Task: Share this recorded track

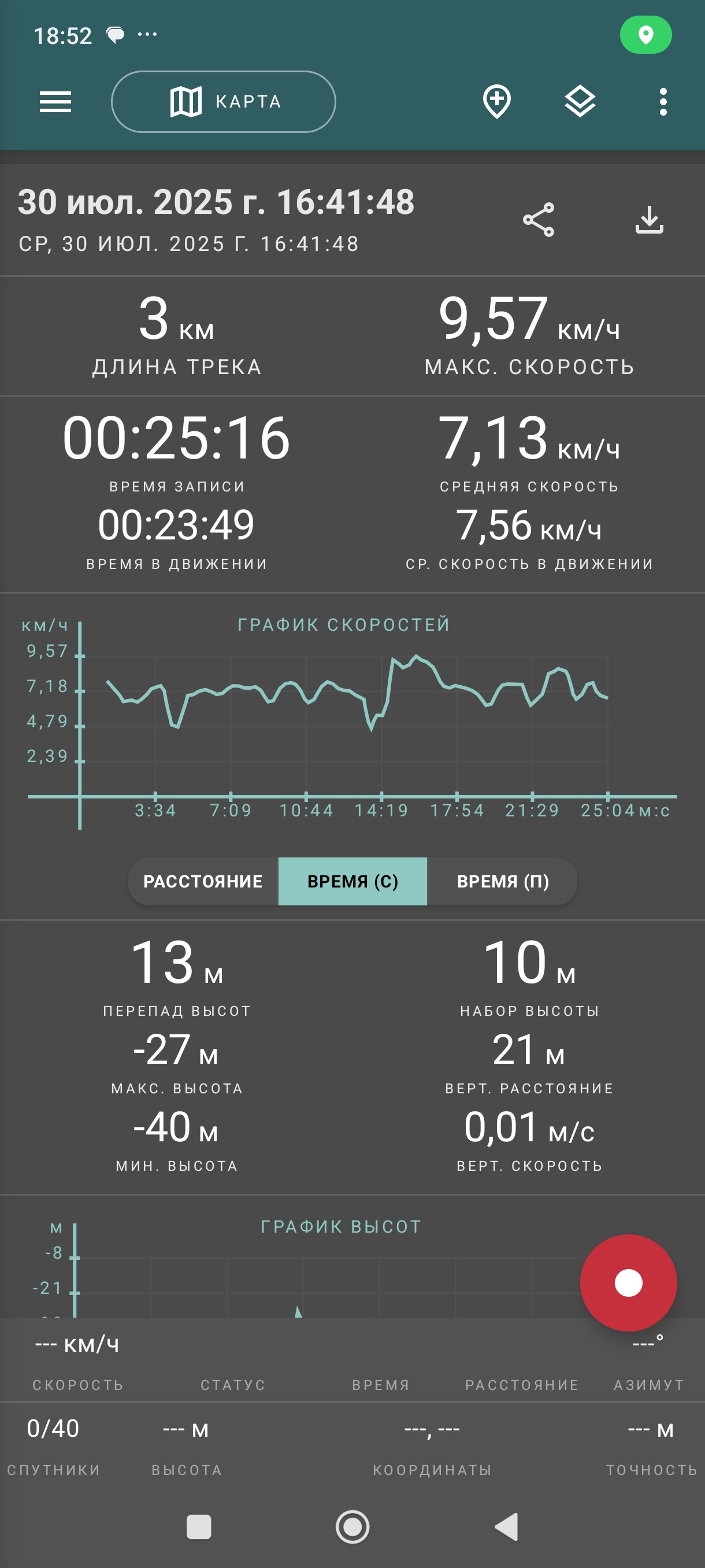Action: 539,220
